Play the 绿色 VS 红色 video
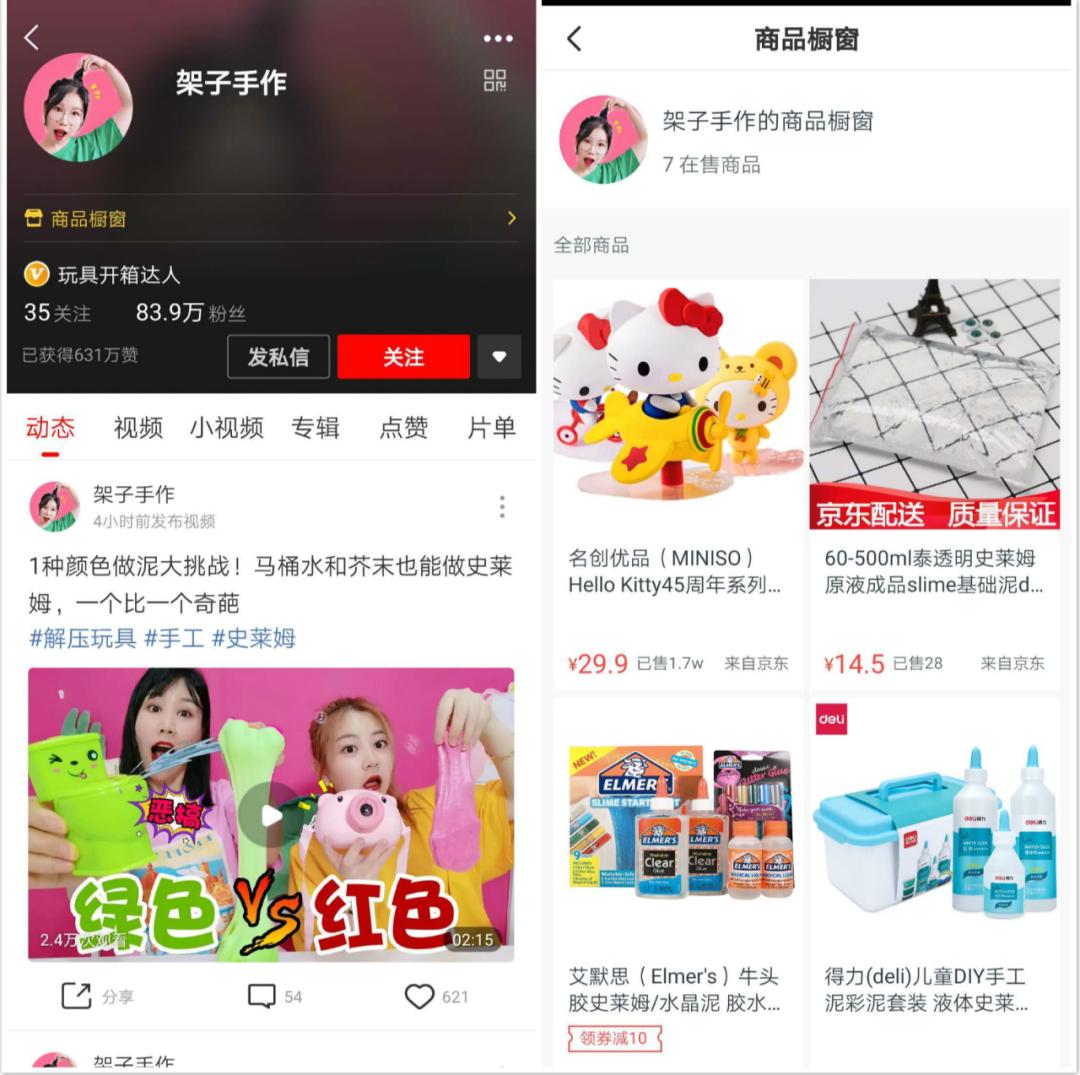1080x1075 pixels. [x=271, y=815]
